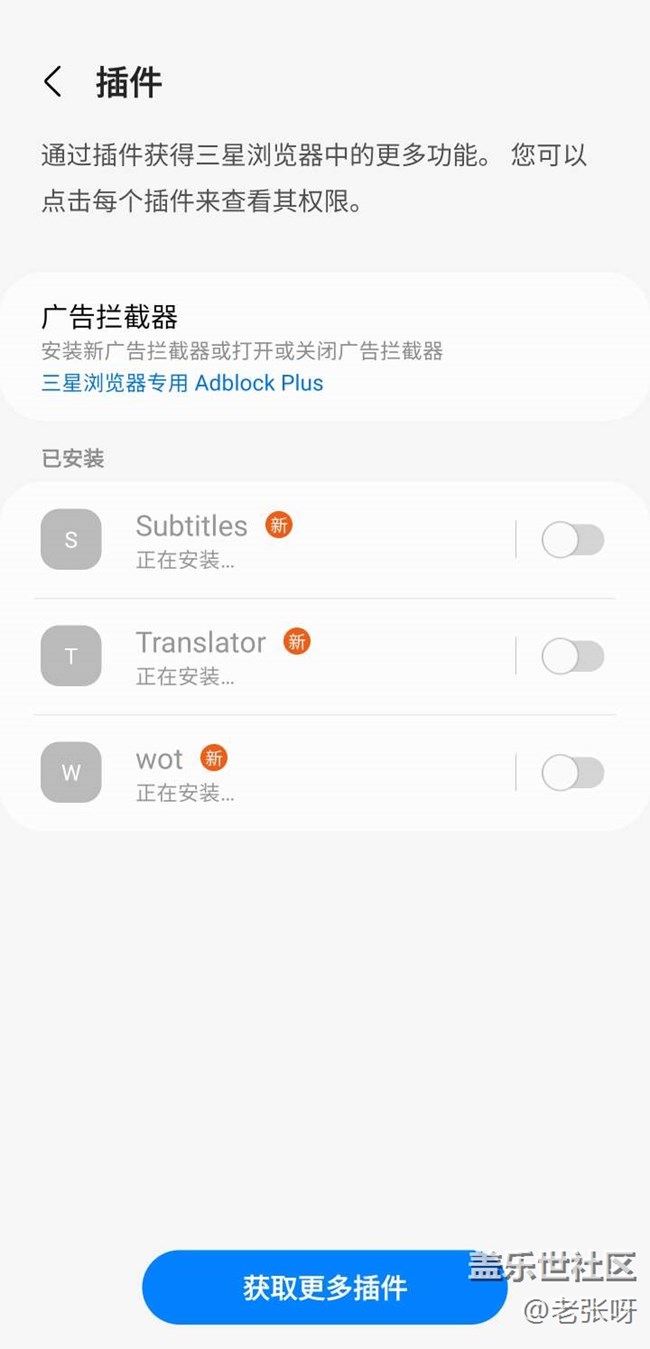This screenshot has height=1349, width=650.
Task: Toggle the Subtitles plugin switch
Action: coord(572,540)
